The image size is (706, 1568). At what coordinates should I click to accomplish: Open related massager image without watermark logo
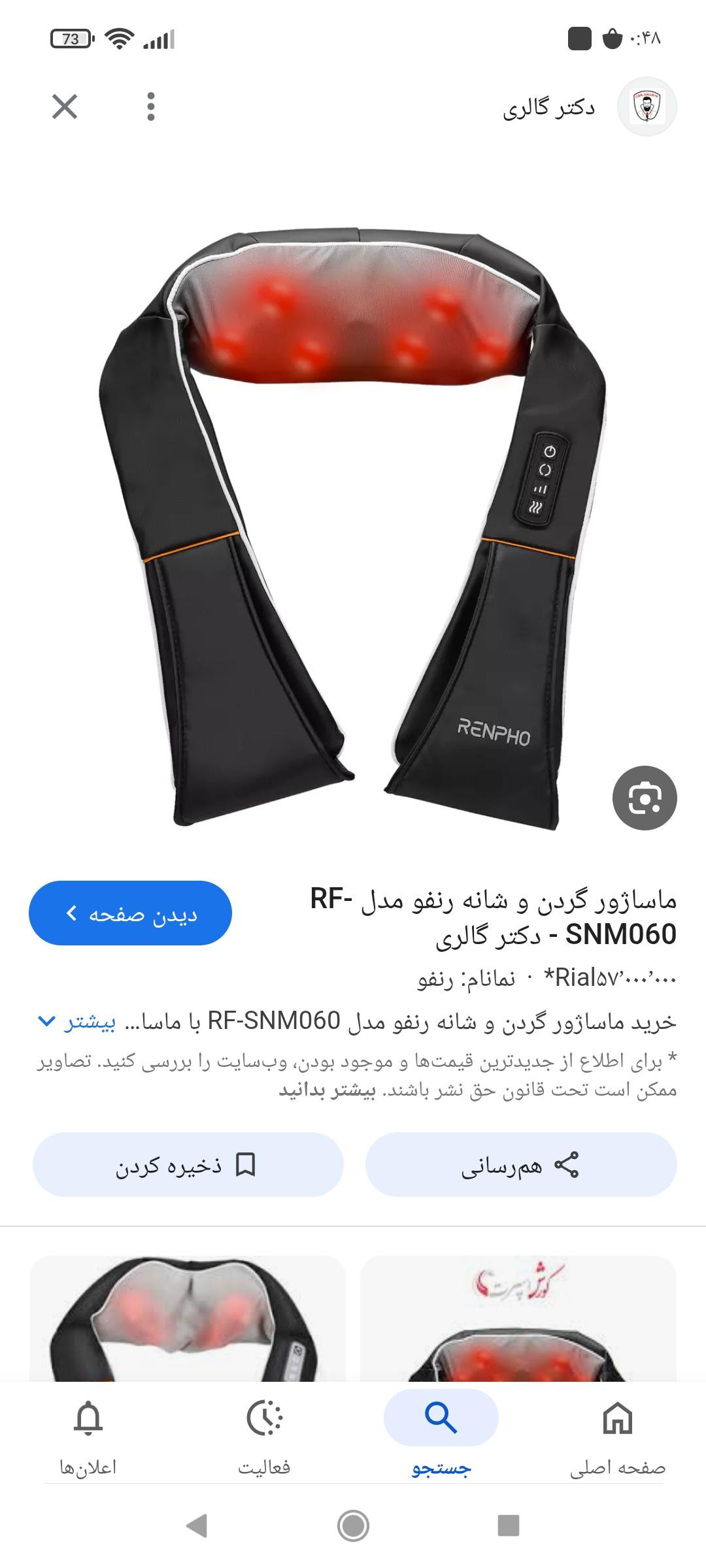coord(188,1320)
